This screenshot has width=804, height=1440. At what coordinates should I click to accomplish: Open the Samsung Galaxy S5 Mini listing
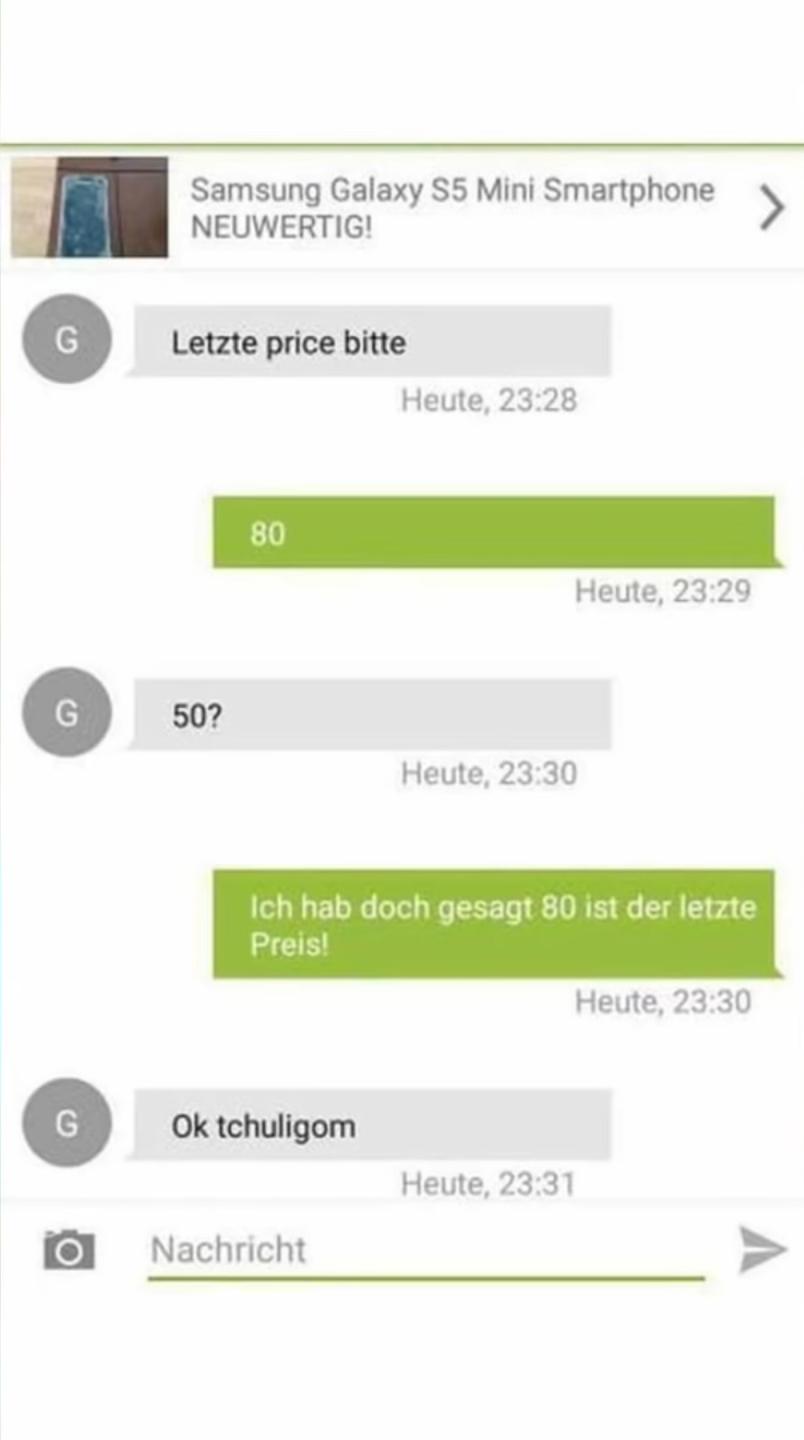[452, 208]
